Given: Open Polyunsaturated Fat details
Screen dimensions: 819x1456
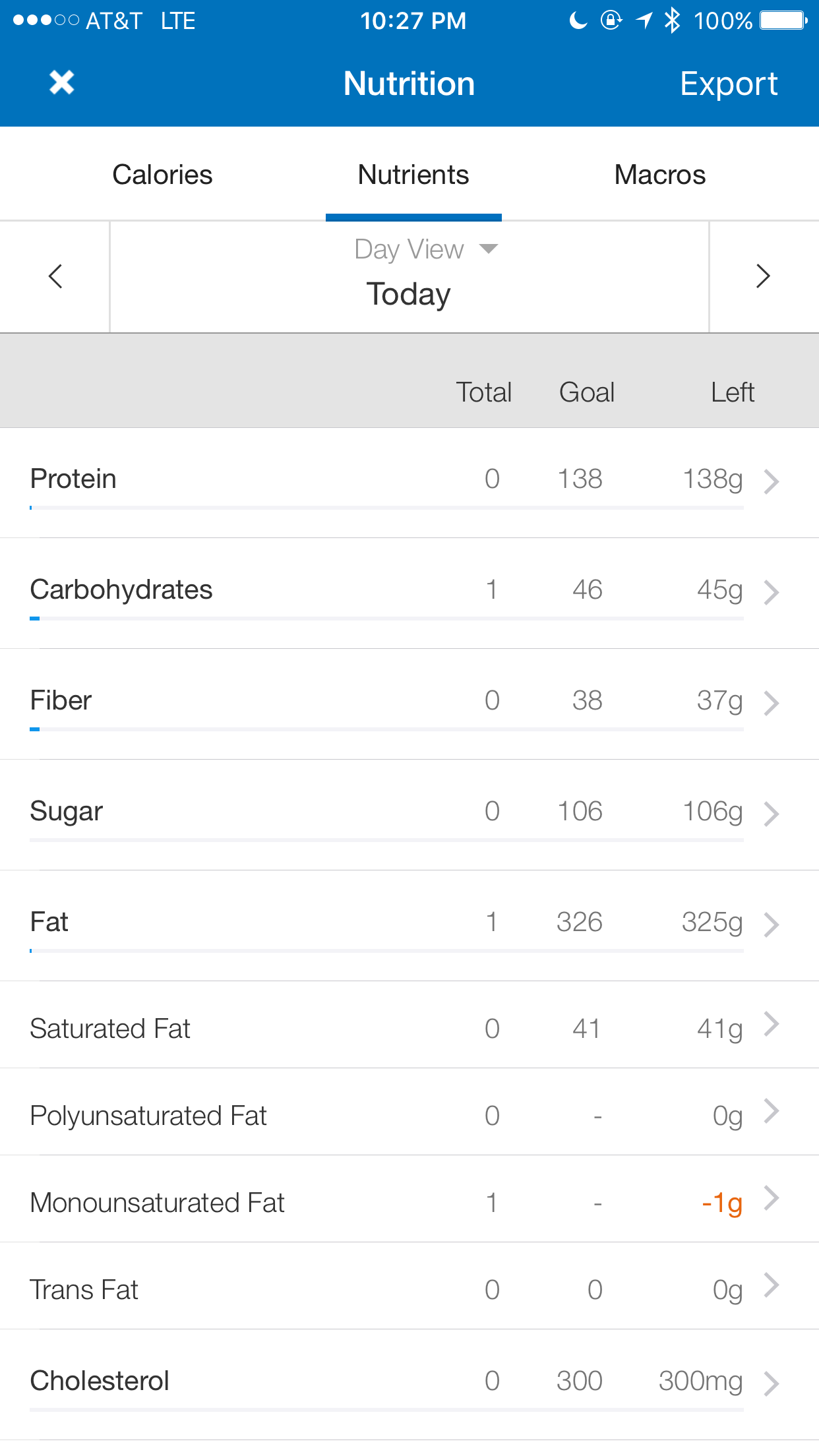Looking at the screenshot, I should click(x=409, y=1112).
